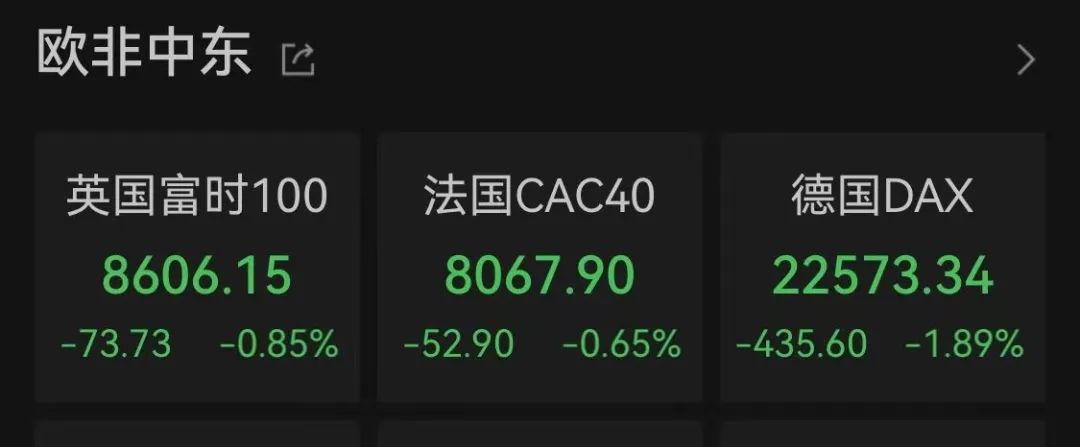This screenshot has width=1080, height=447.
Task: Share the 欧非中东 section
Action: click(x=298, y=60)
